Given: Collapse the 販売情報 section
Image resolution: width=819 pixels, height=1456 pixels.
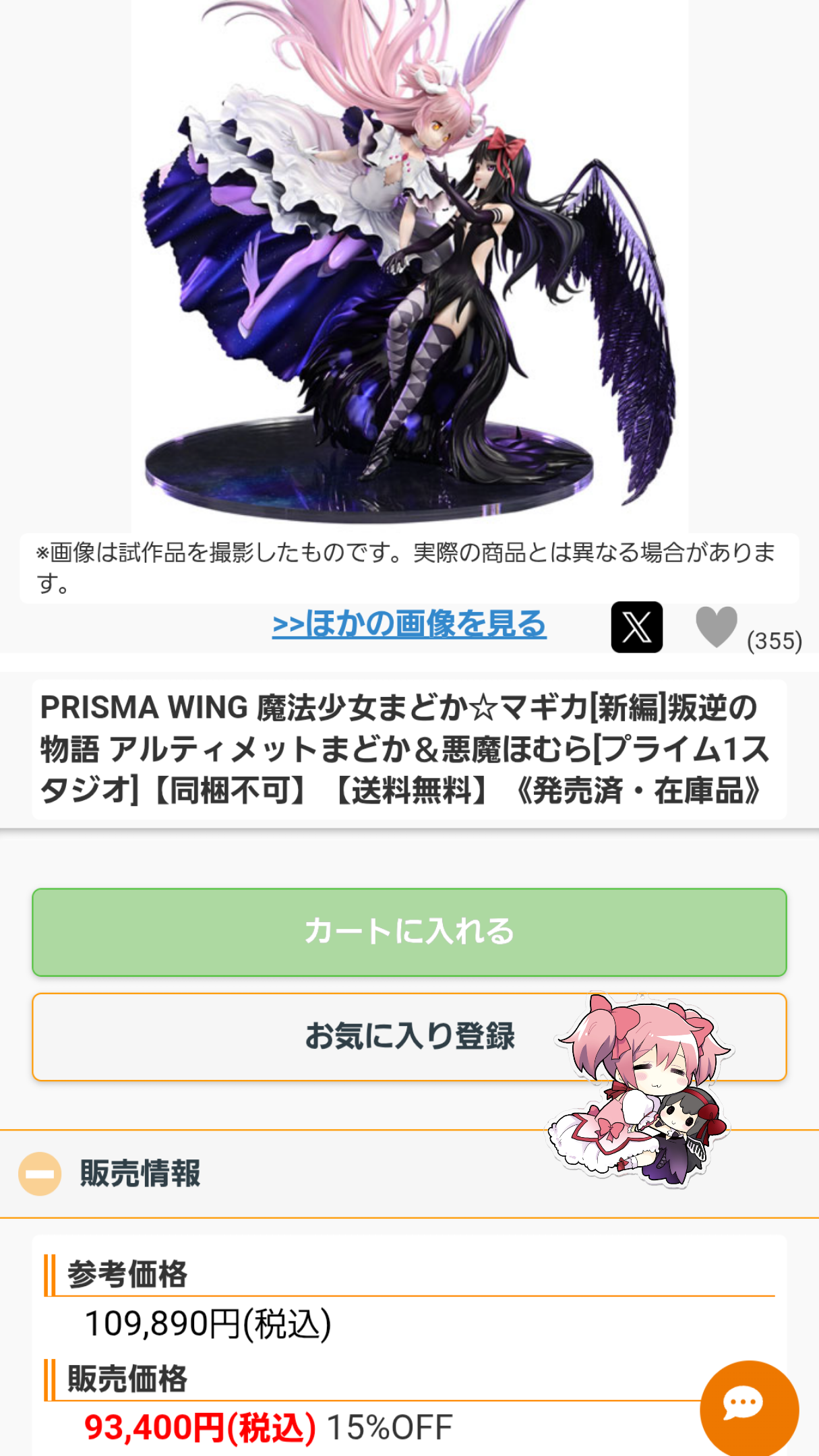Looking at the screenshot, I should pos(40,1174).
